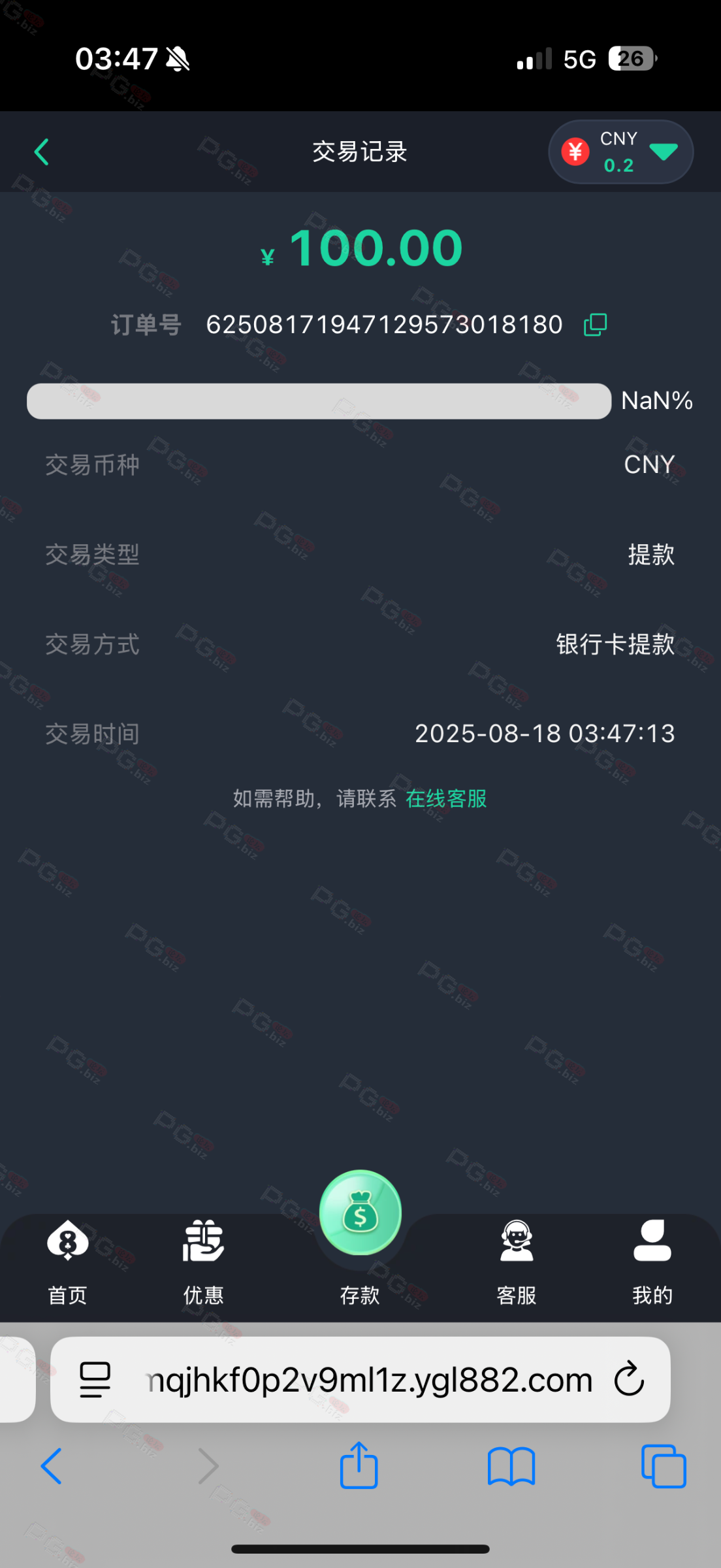Open browser bookmarks
Image resolution: width=721 pixels, height=1568 pixels.
pyautogui.click(x=511, y=1466)
